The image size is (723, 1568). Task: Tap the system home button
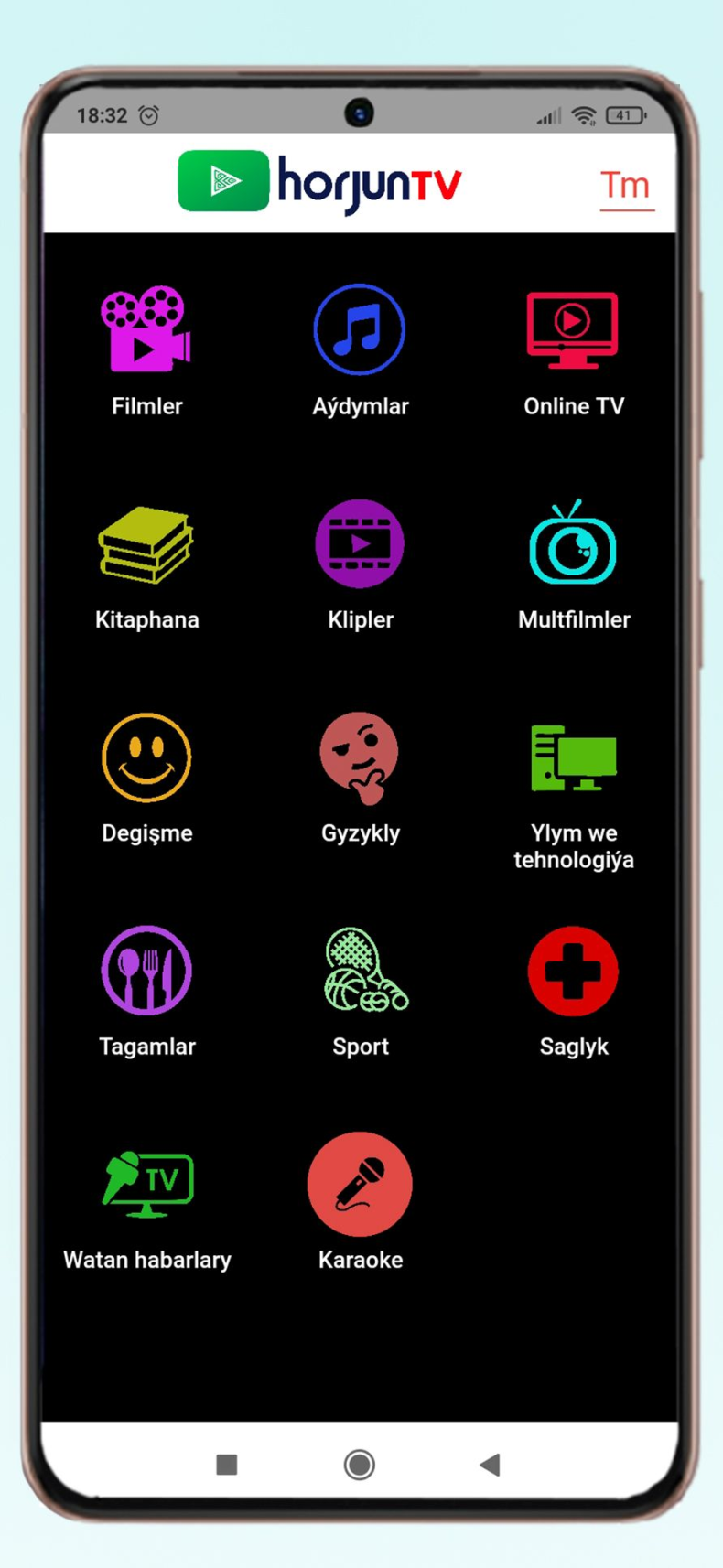tap(360, 1465)
